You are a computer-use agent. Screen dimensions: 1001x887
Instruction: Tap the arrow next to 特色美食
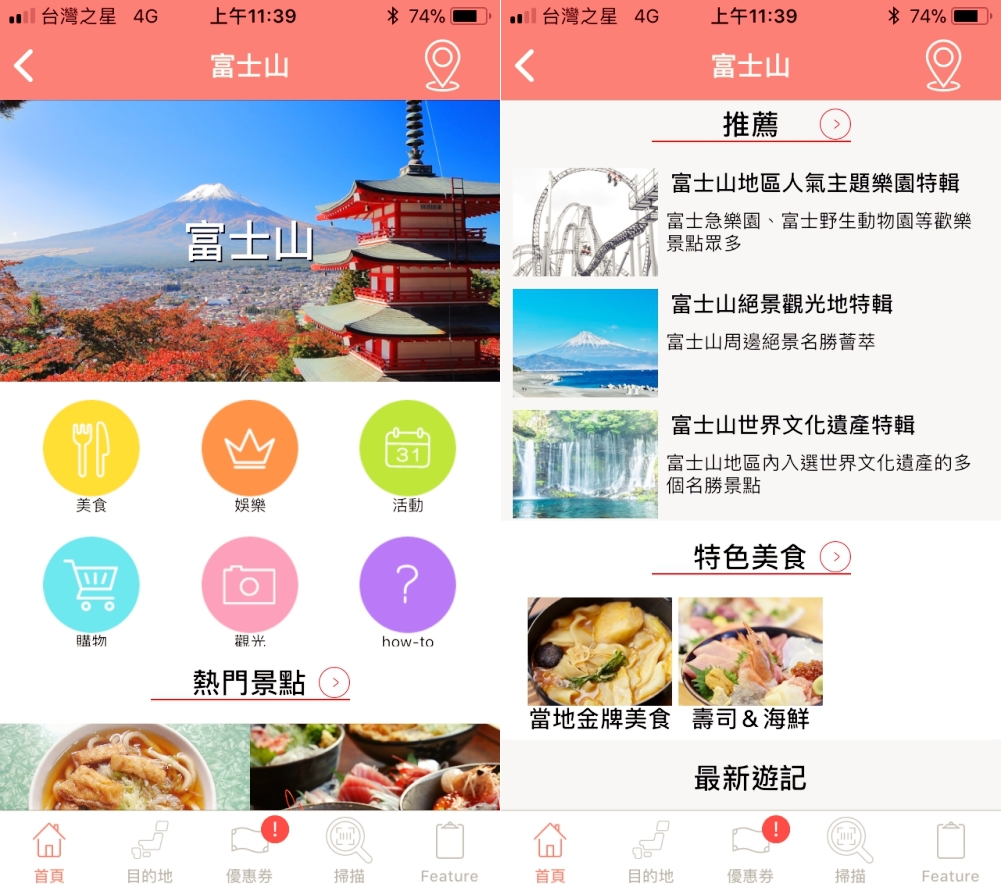click(x=835, y=556)
